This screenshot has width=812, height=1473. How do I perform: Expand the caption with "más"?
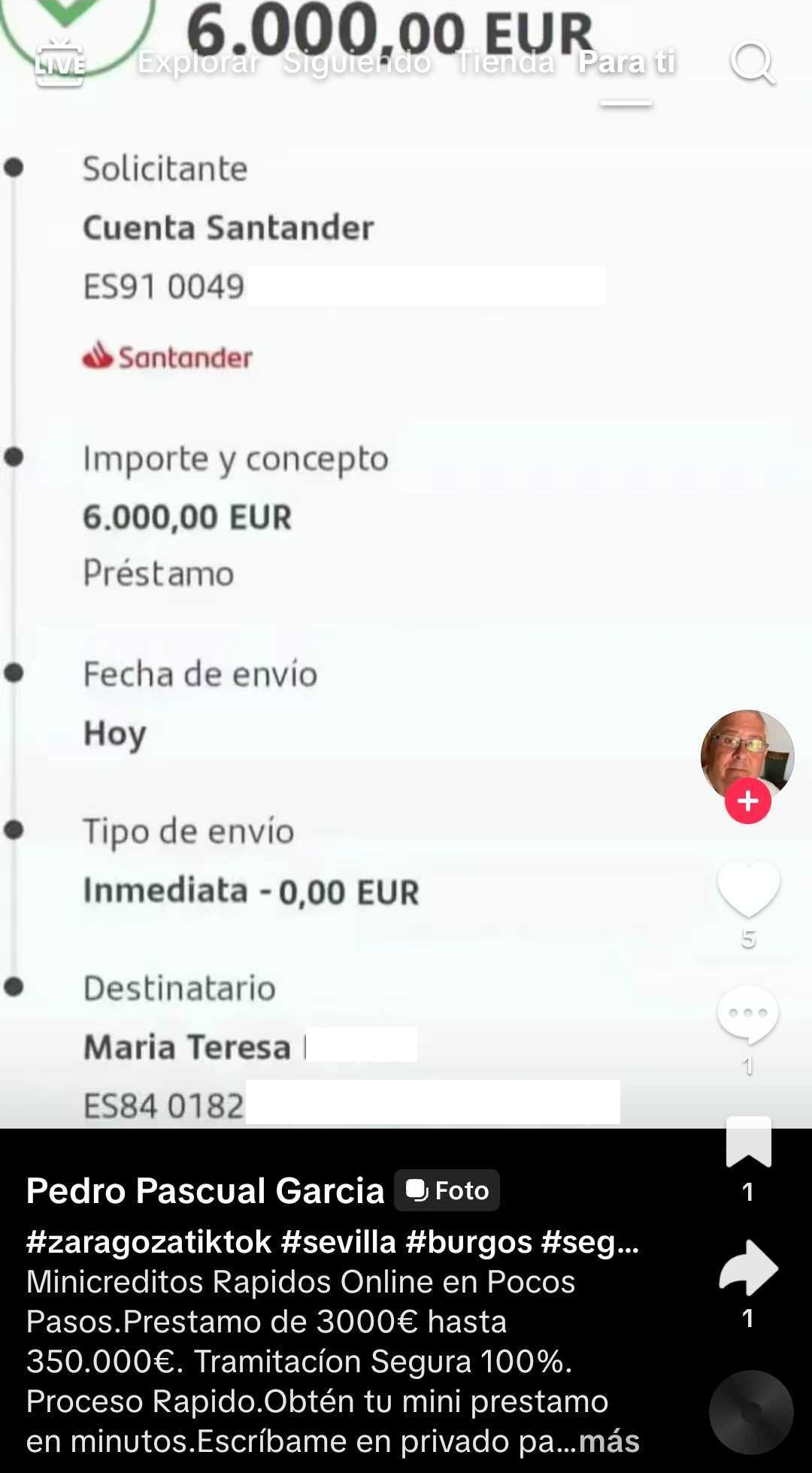click(x=609, y=1441)
